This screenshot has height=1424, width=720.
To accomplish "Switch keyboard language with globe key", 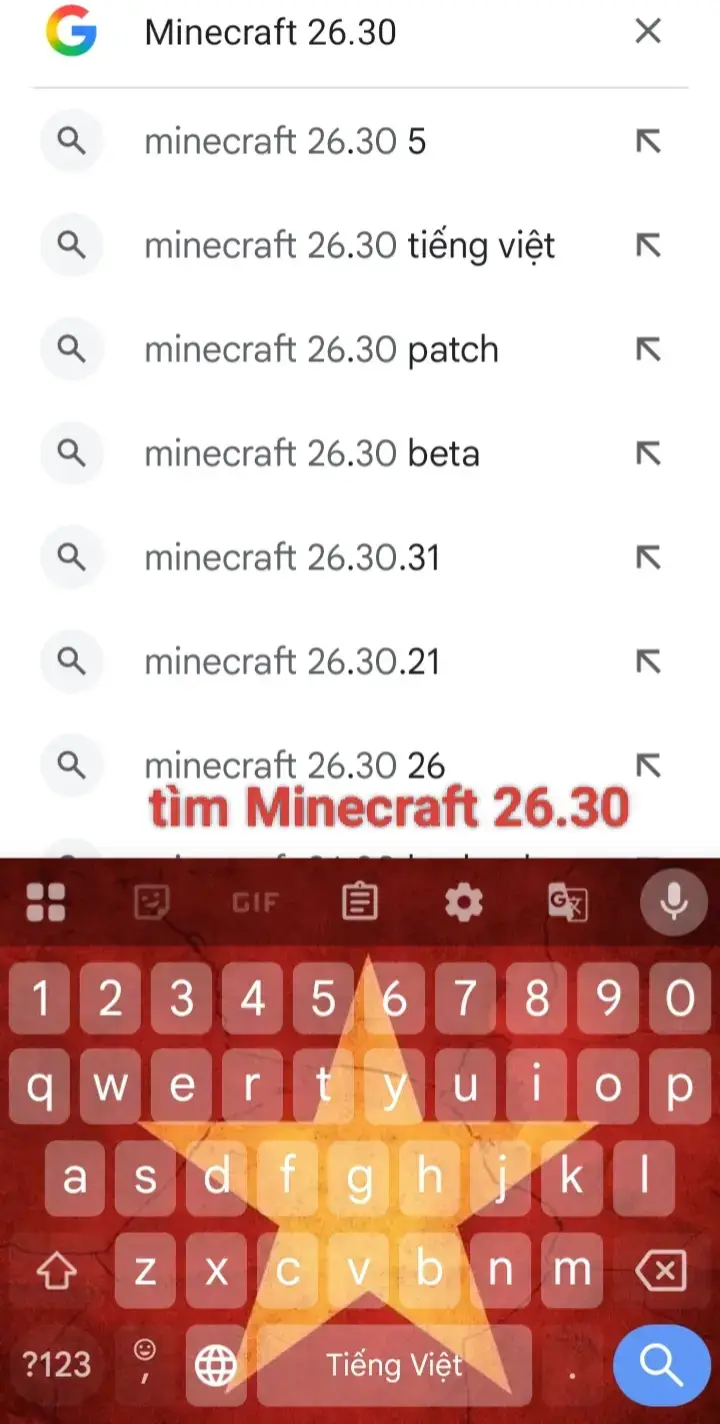I will [x=216, y=1365].
